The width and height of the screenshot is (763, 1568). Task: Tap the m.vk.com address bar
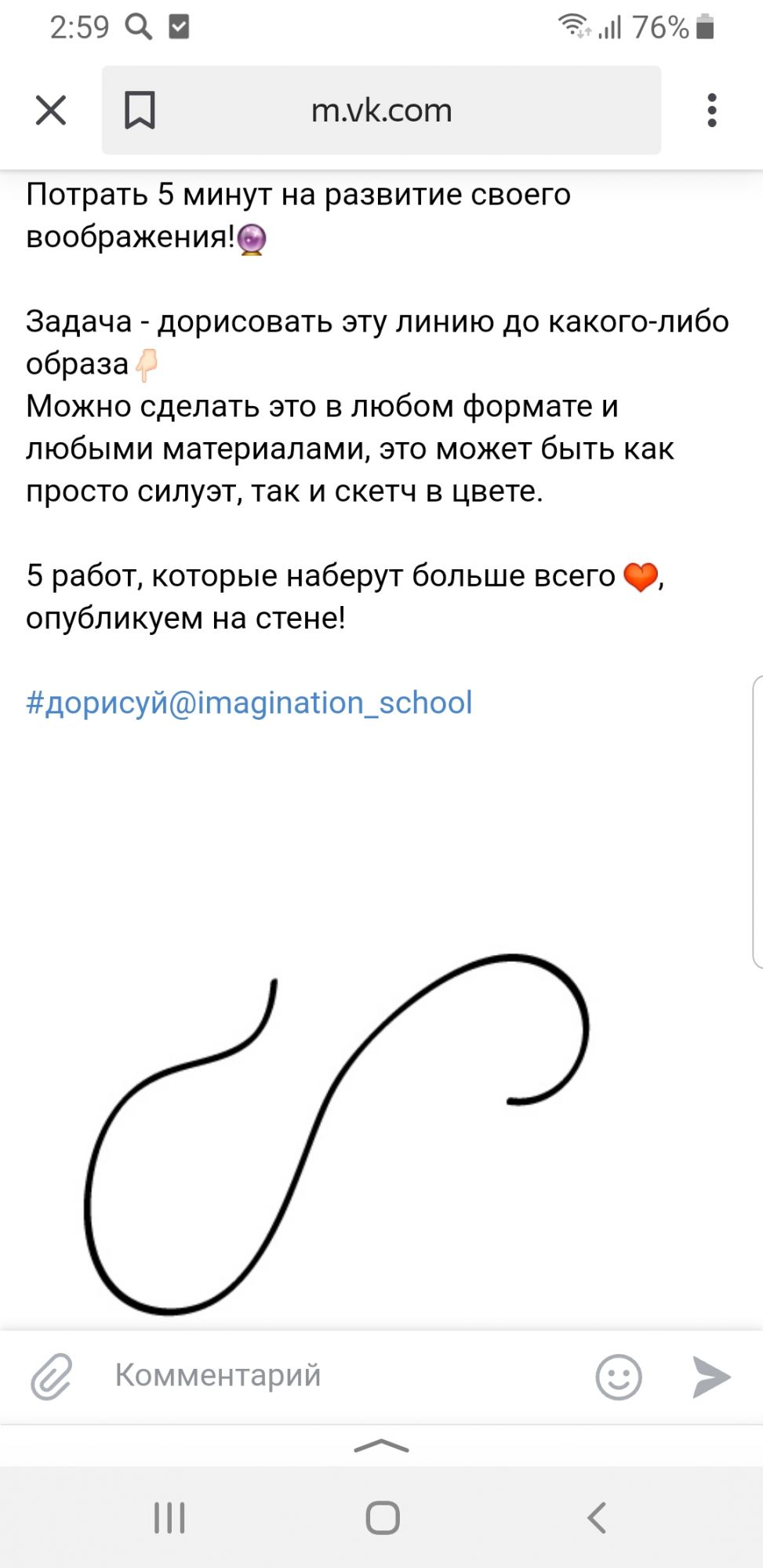pyautogui.click(x=381, y=111)
